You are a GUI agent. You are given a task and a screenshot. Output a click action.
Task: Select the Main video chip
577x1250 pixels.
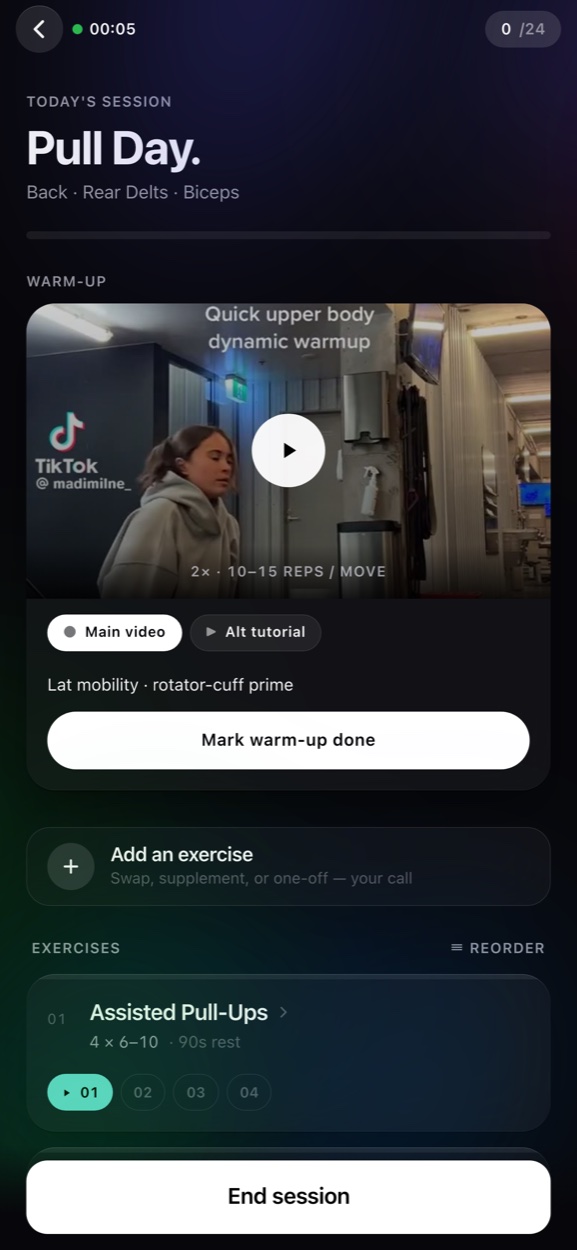click(x=114, y=632)
